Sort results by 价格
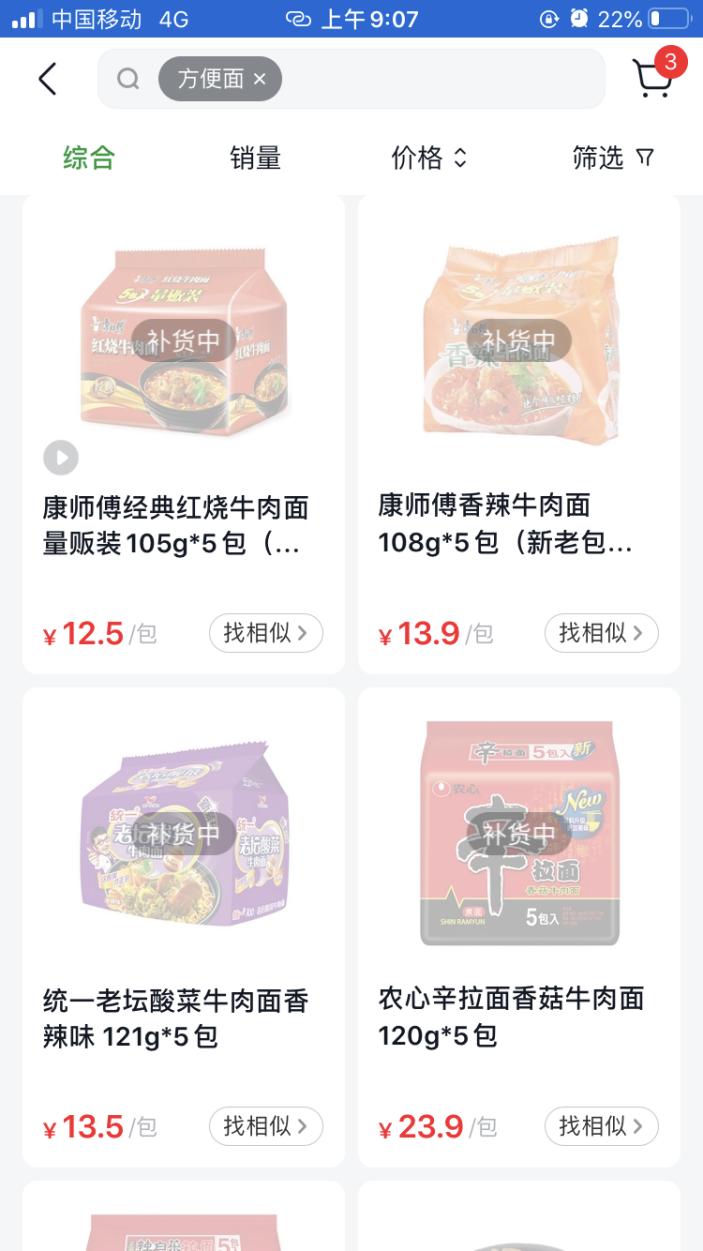Viewport: 703px width, 1251px height. pos(428,158)
